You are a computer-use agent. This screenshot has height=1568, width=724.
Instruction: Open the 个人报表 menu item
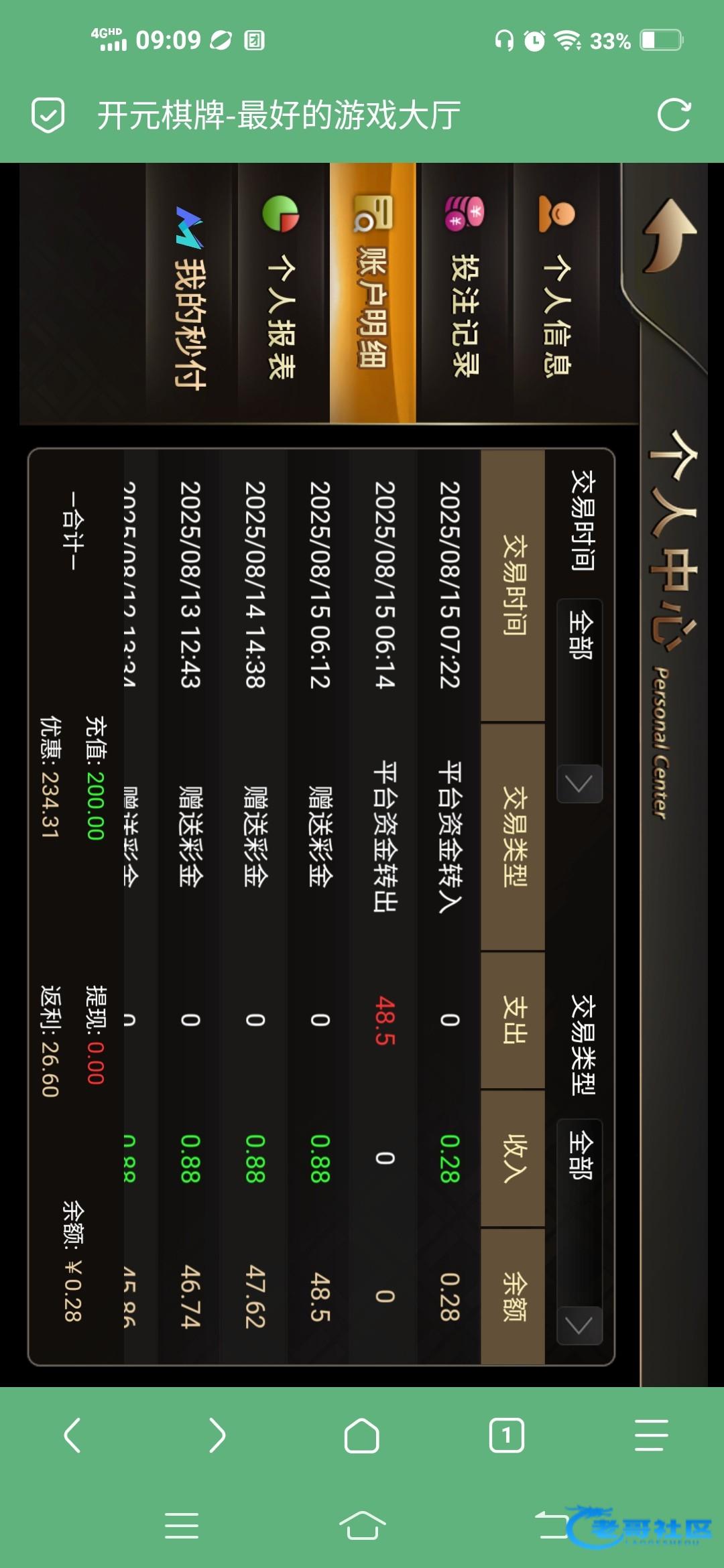click(282, 292)
